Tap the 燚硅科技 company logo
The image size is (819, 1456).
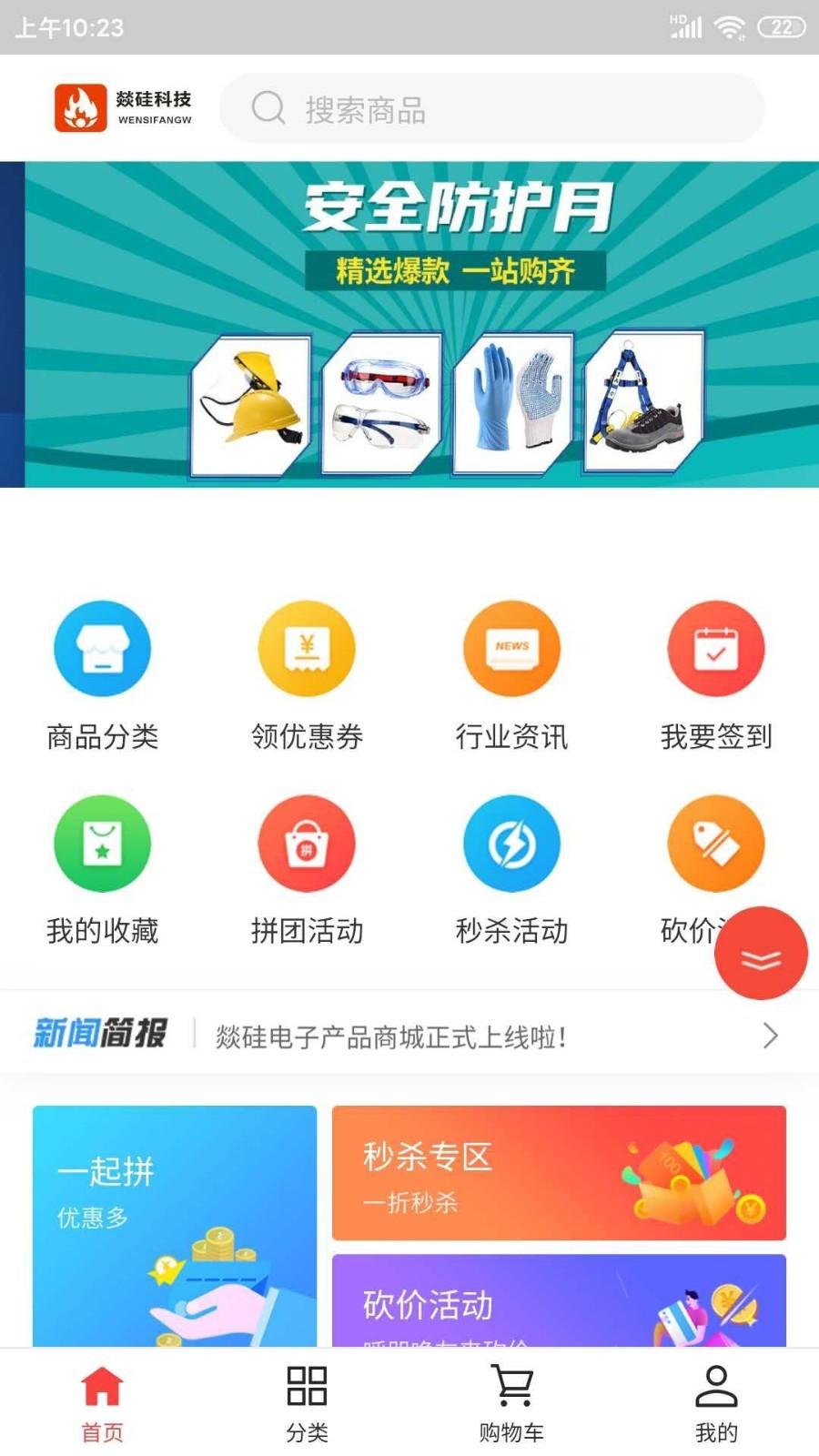(125, 107)
